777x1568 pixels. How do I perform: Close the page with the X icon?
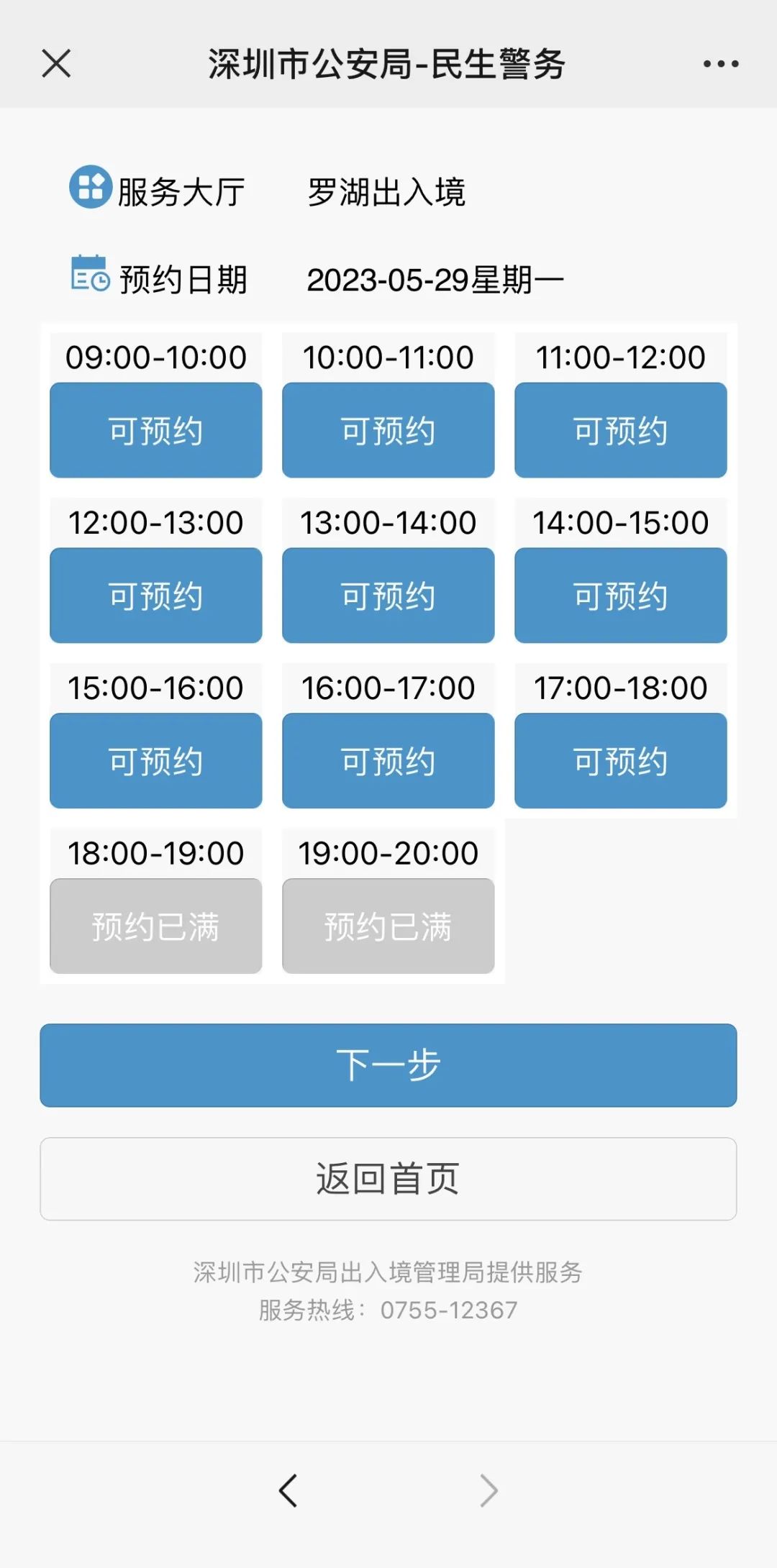56,63
